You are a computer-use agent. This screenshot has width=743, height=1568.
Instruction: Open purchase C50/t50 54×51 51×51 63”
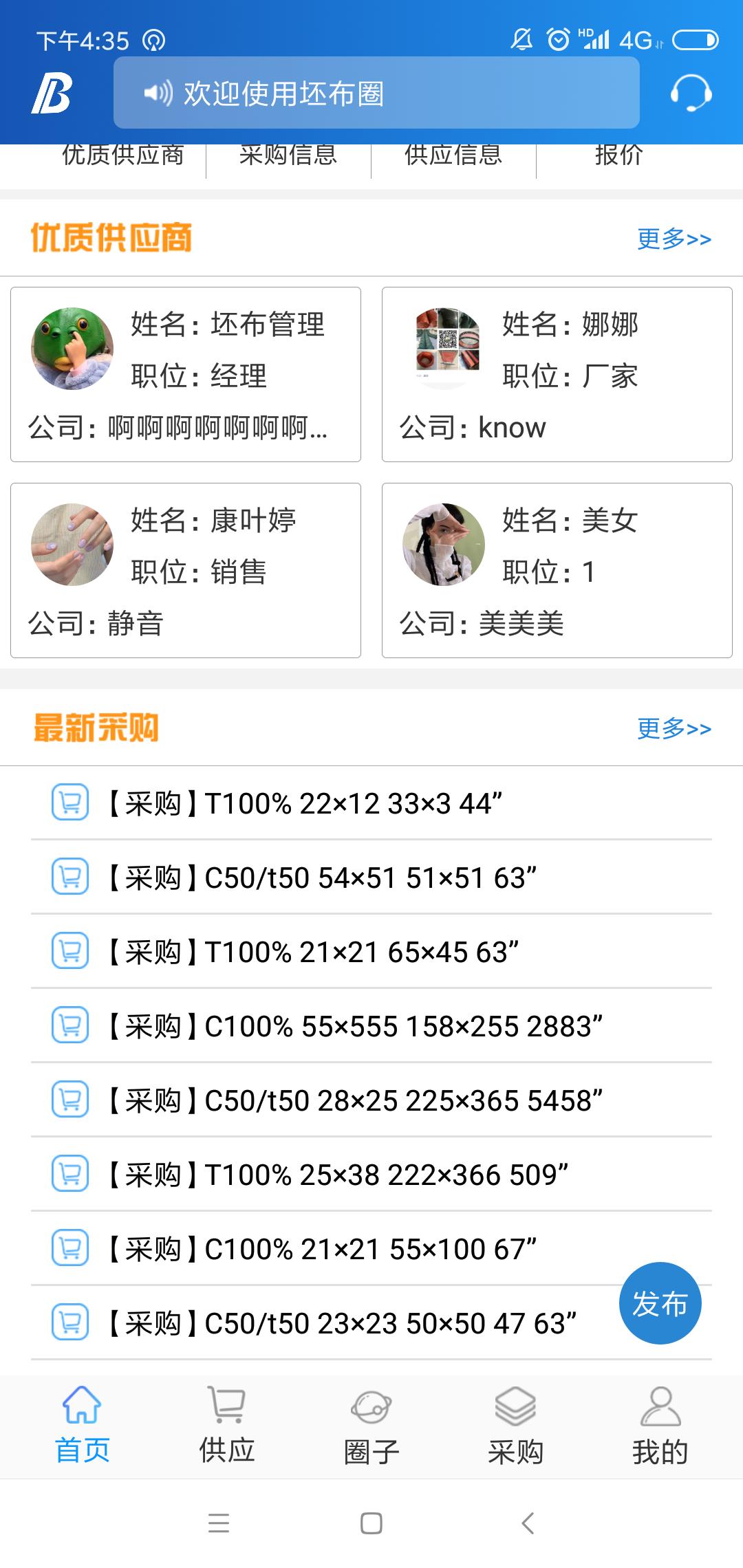[371, 878]
